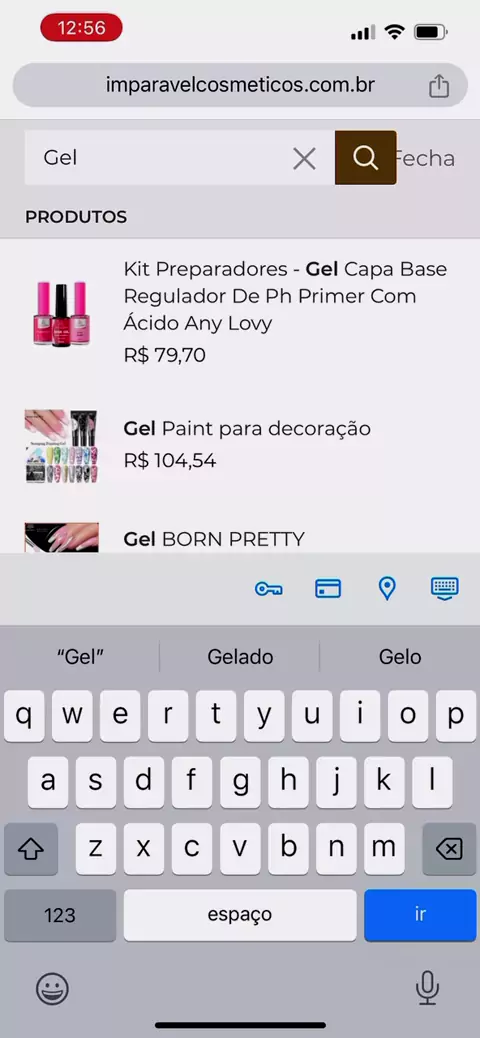Focus the search field containing Gel
The height and width of the screenshot is (1038, 480).
pos(159,158)
